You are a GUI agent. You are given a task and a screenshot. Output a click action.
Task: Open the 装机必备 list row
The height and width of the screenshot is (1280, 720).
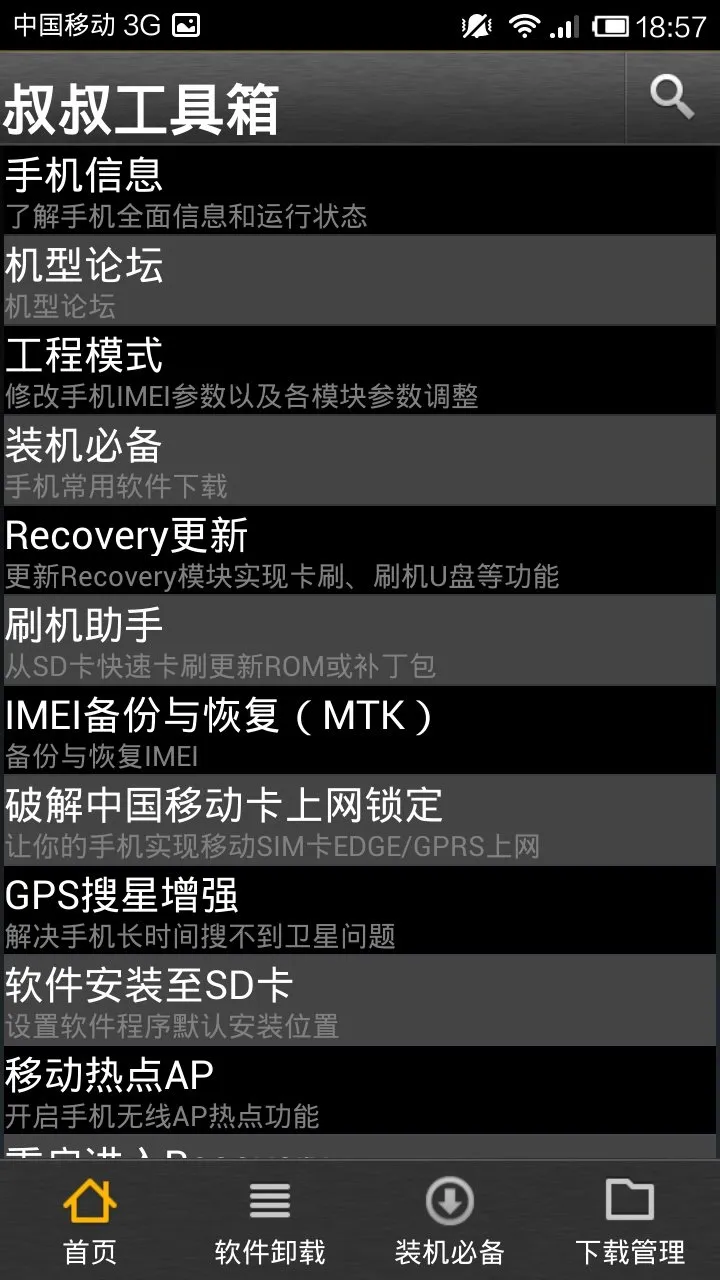pyautogui.click(x=360, y=460)
